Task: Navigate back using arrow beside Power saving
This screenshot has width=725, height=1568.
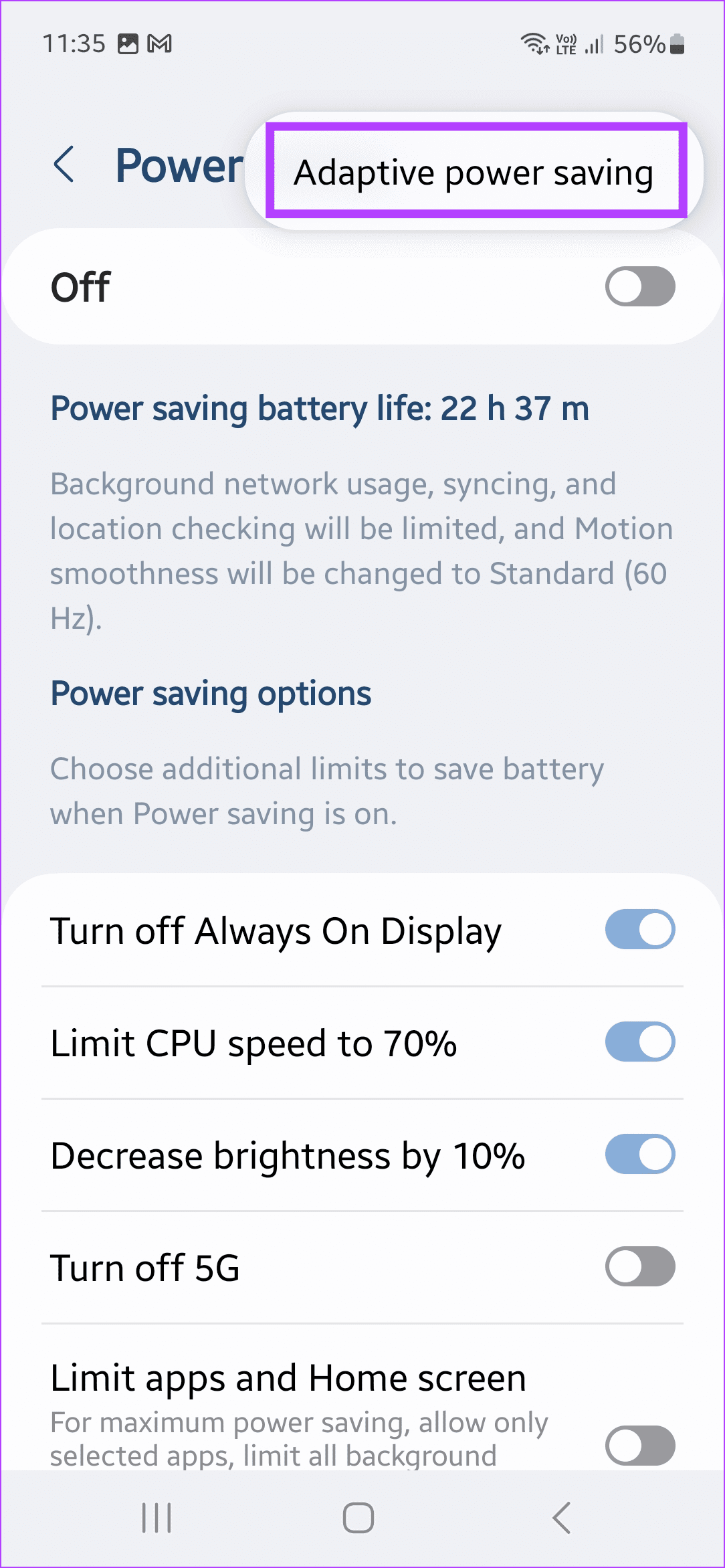Action: tap(66, 164)
